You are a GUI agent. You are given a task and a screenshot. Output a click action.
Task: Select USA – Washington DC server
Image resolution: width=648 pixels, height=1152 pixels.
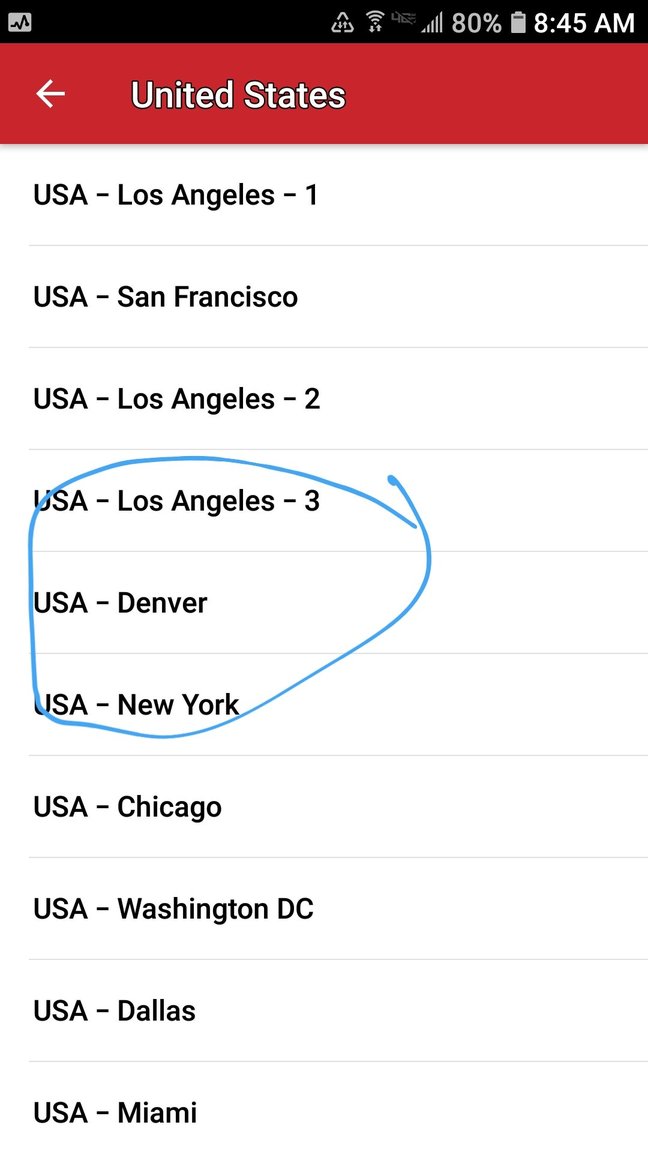tap(324, 910)
